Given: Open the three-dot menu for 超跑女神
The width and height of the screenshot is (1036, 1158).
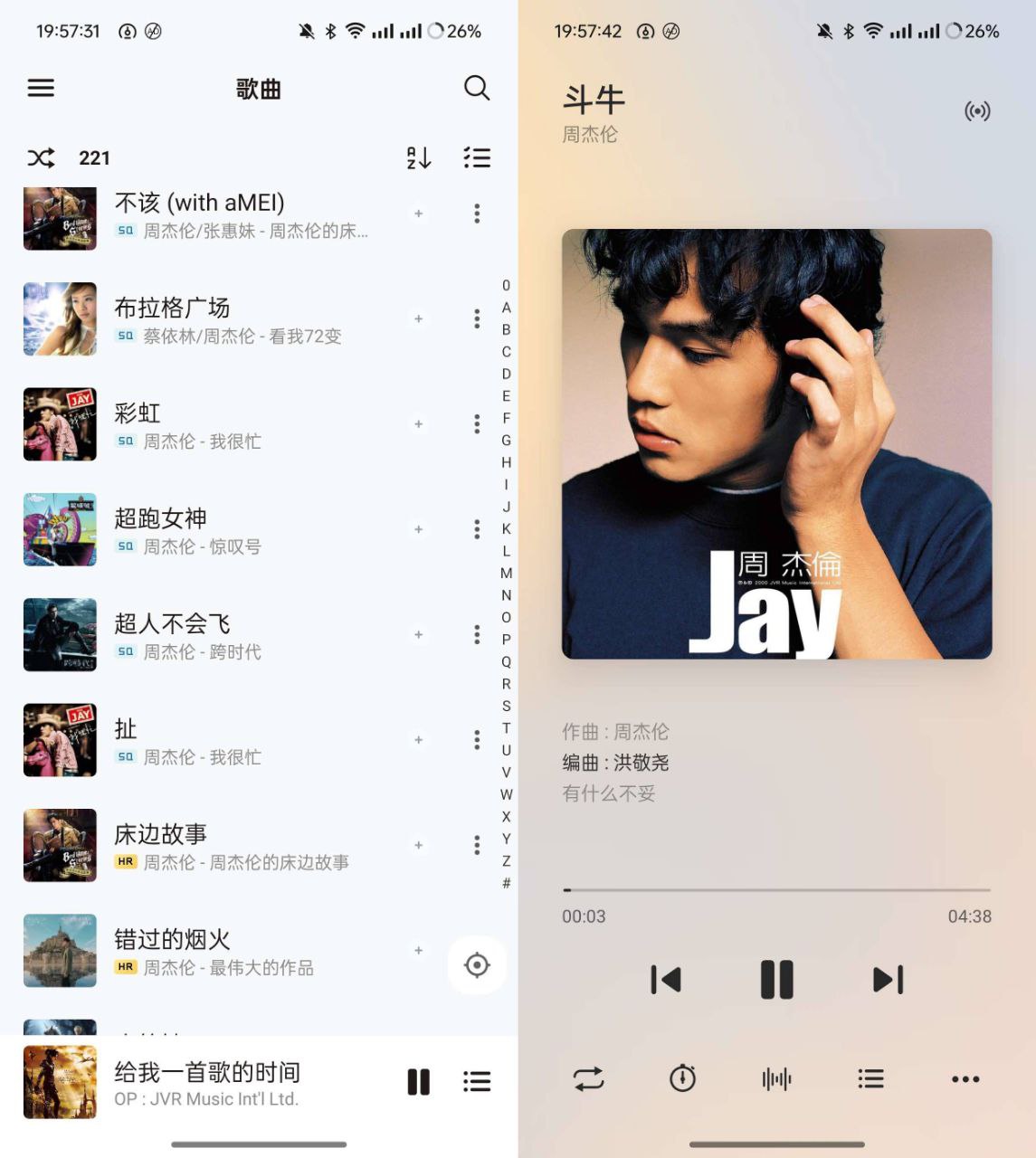Looking at the screenshot, I should [x=477, y=530].
